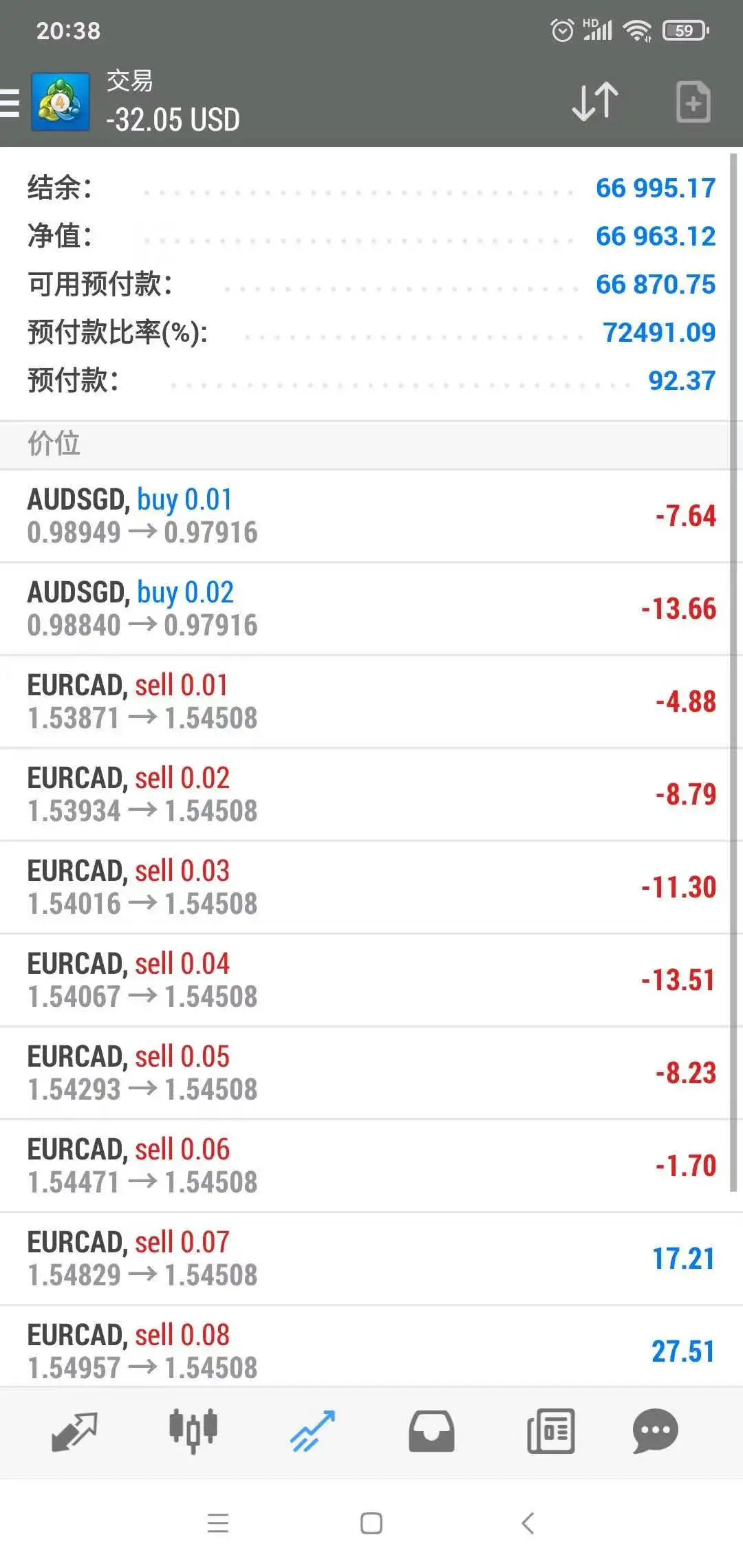Go back with system back button
This screenshot has height=1568, width=743.
point(528,1523)
